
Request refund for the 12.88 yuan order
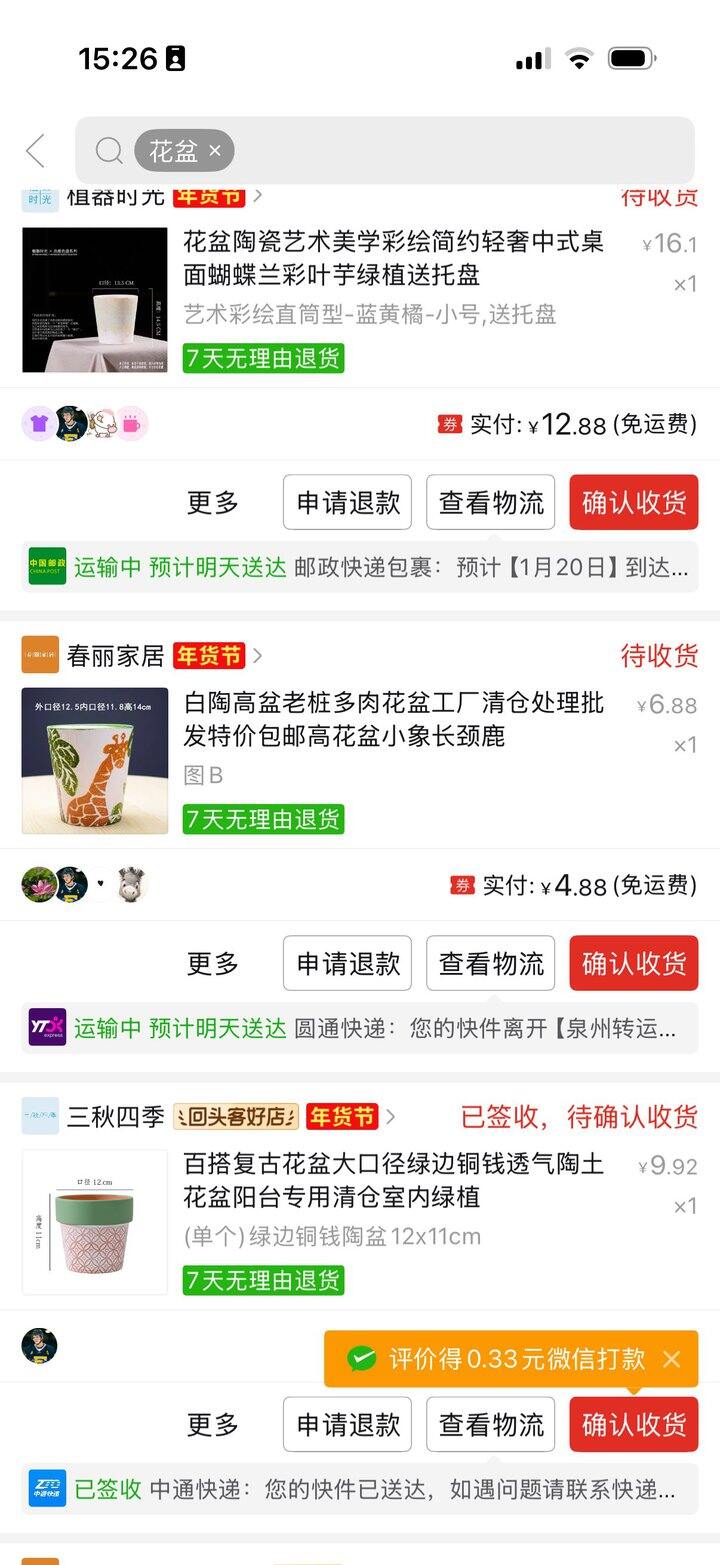pos(347,503)
